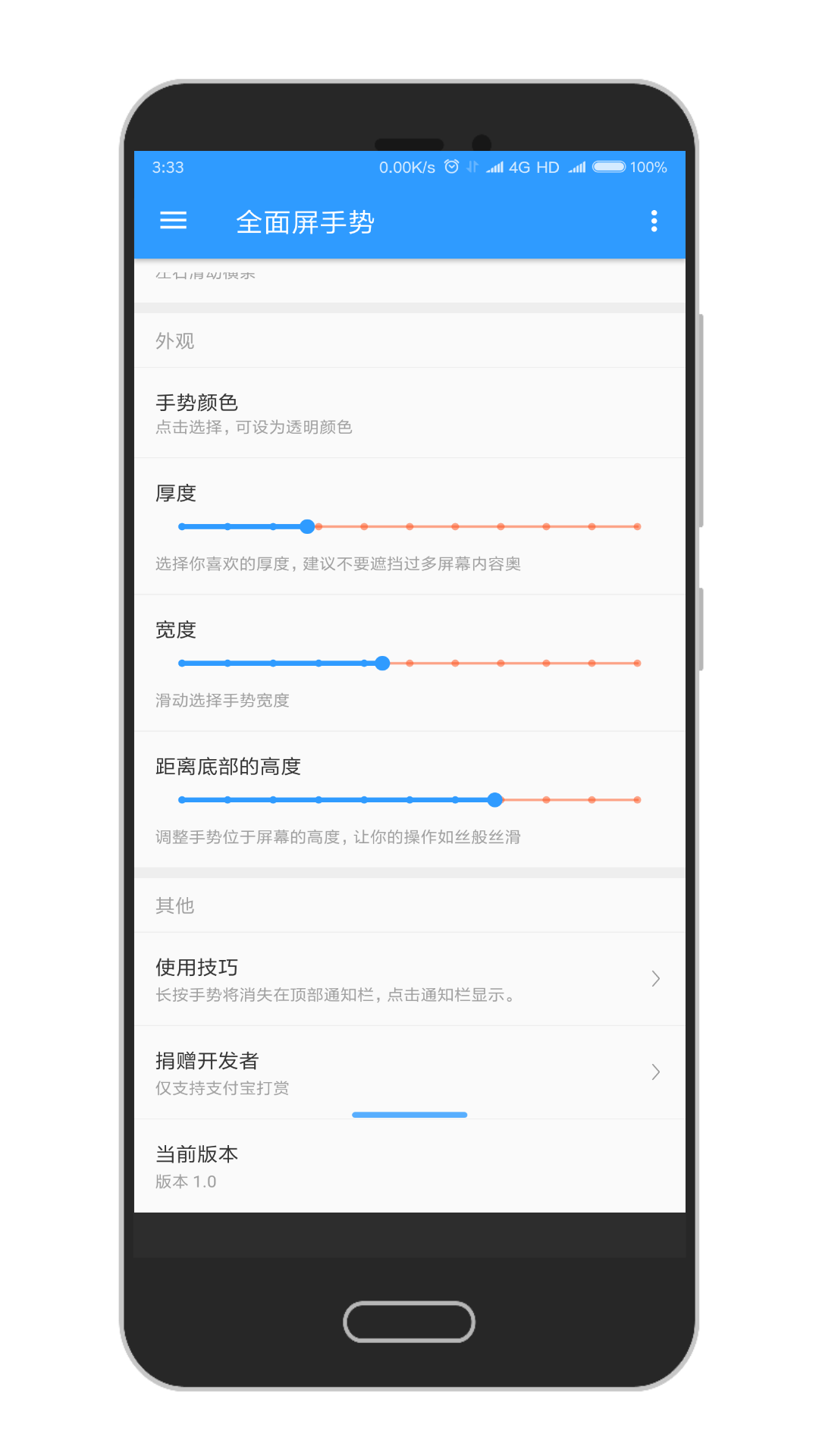Tap the 当前版本 version row
Image resolution: width=819 pixels, height=1456 pixels.
point(409,1166)
